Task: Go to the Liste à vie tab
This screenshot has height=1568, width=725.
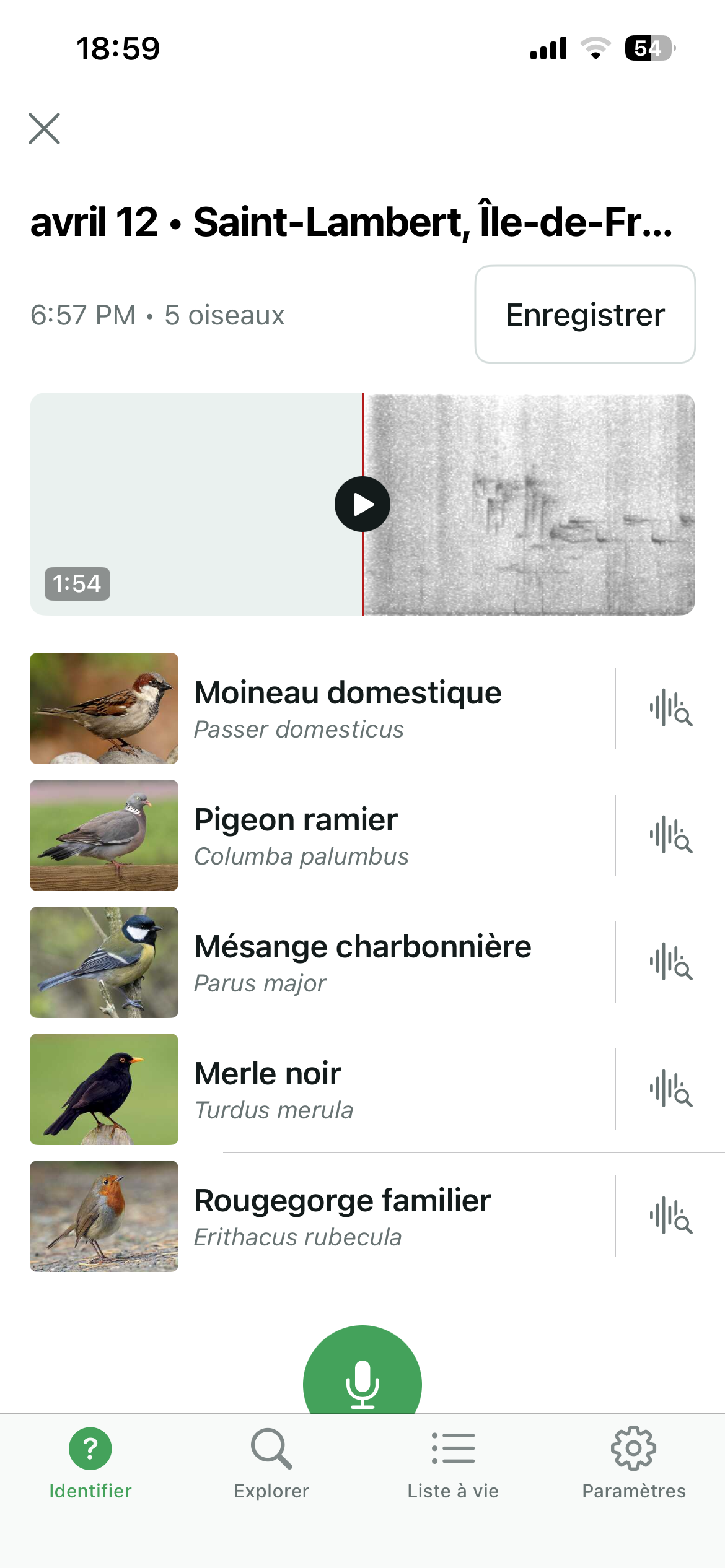Action: (453, 1463)
